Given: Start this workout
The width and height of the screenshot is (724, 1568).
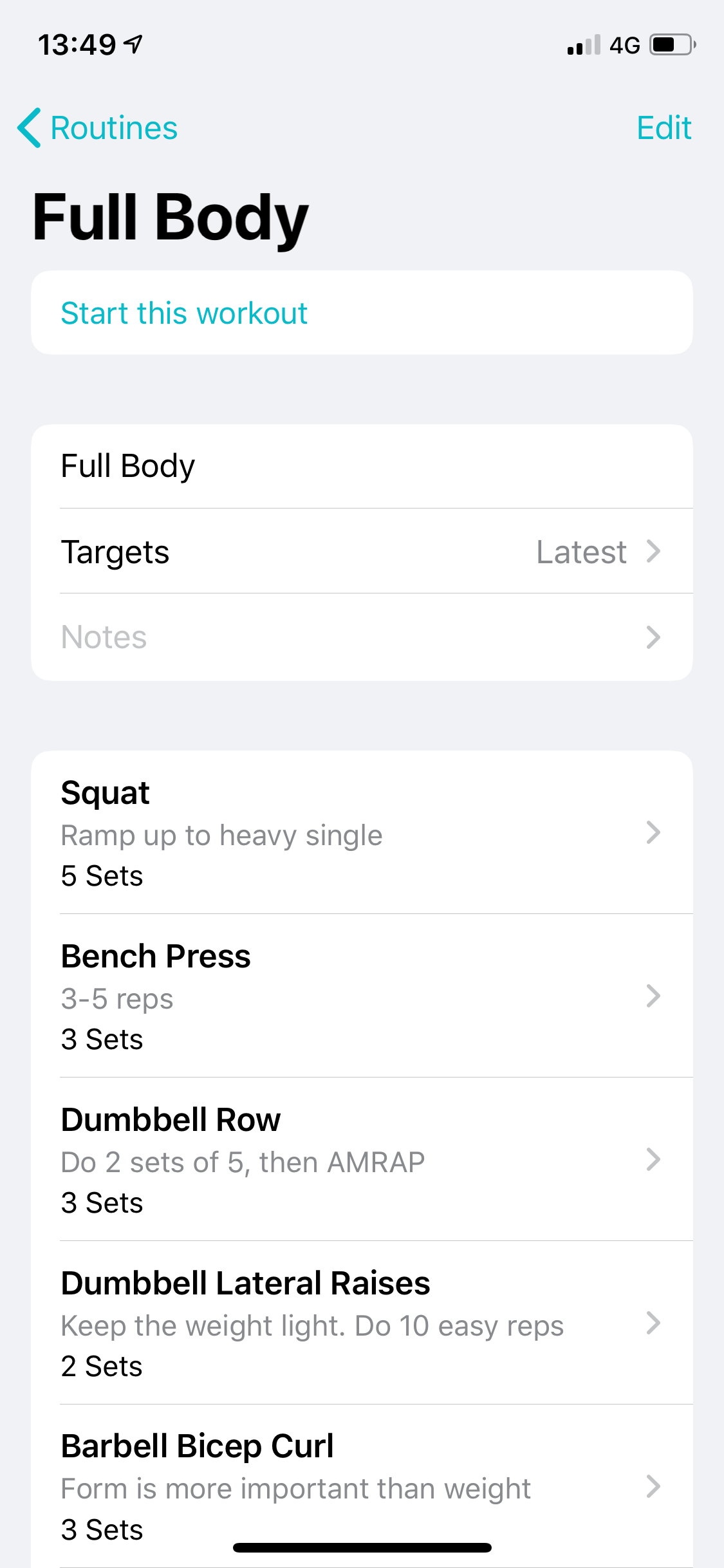Looking at the screenshot, I should point(184,313).
